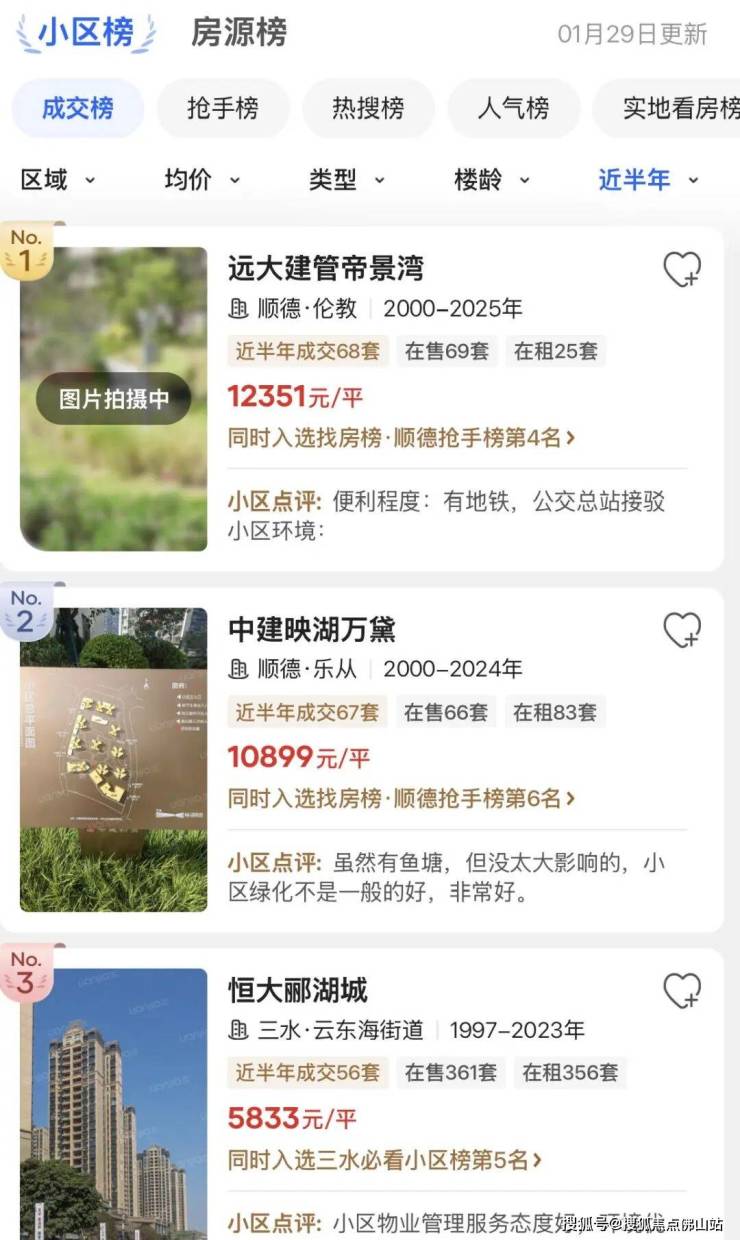Switch to the 抢手榜 ranking
Viewport: 740px width, 1240px height.
(223, 108)
